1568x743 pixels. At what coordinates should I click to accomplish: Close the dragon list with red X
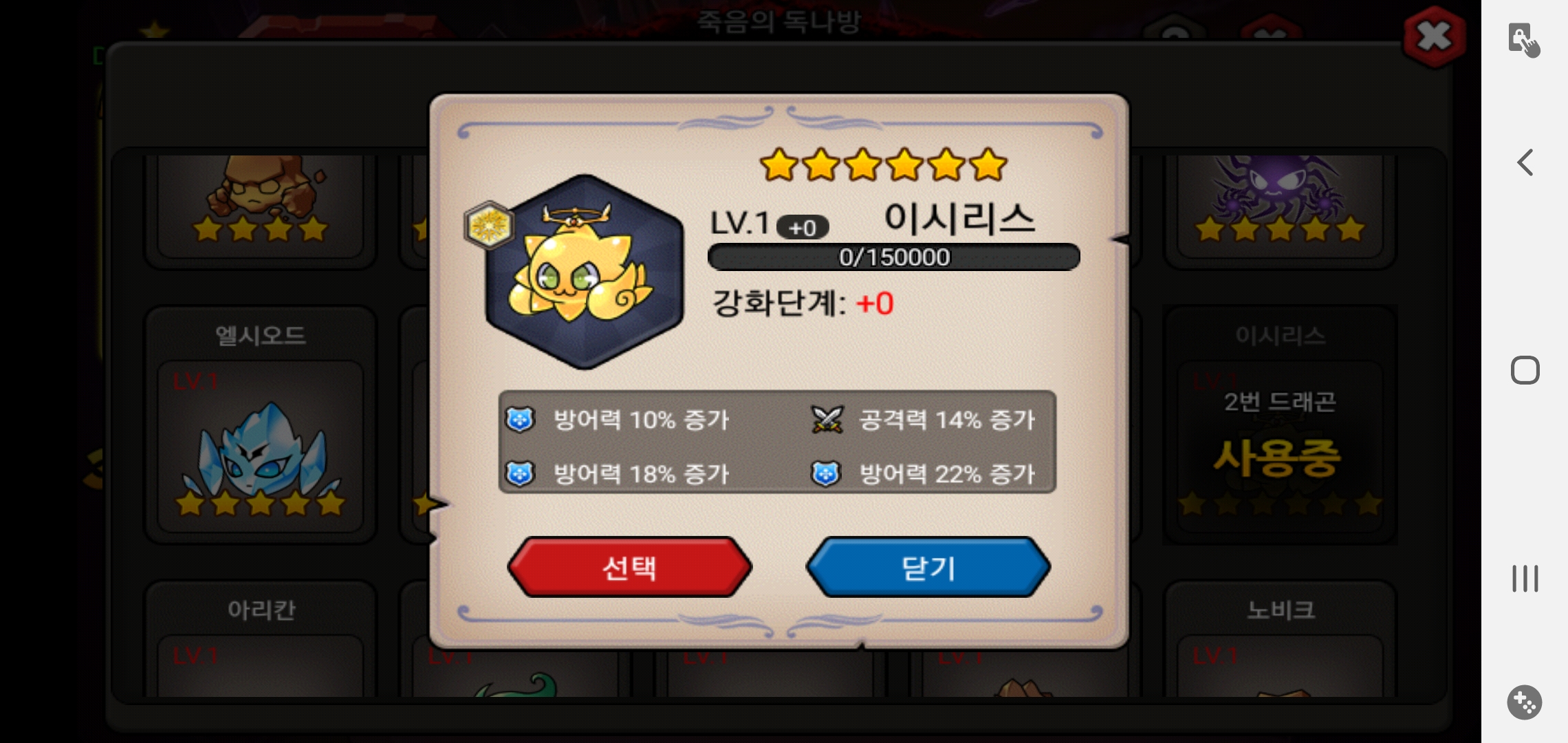[1434, 37]
